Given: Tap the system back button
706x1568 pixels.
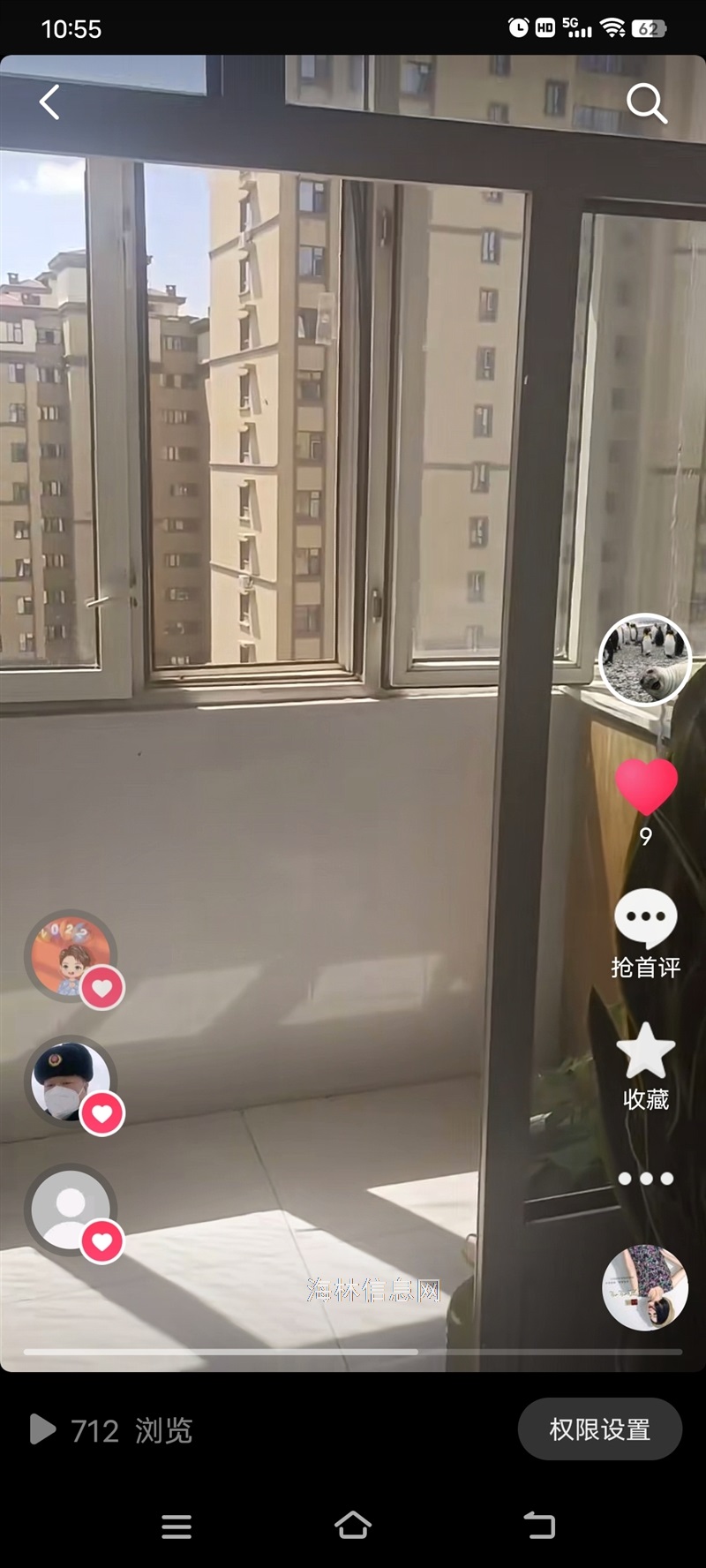Looking at the screenshot, I should click(539, 1526).
